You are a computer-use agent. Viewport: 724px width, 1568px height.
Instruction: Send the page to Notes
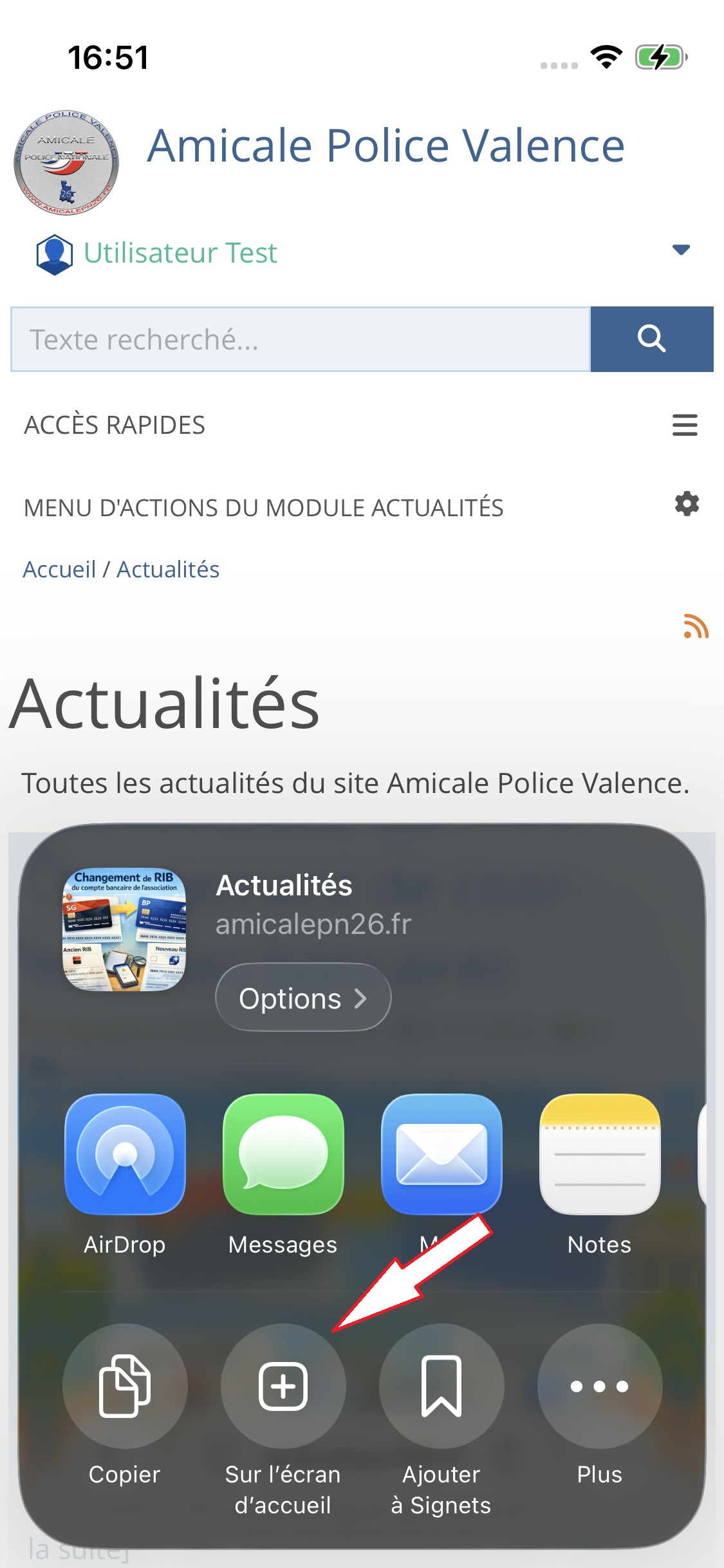pyautogui.click(x=599, y=1154)
